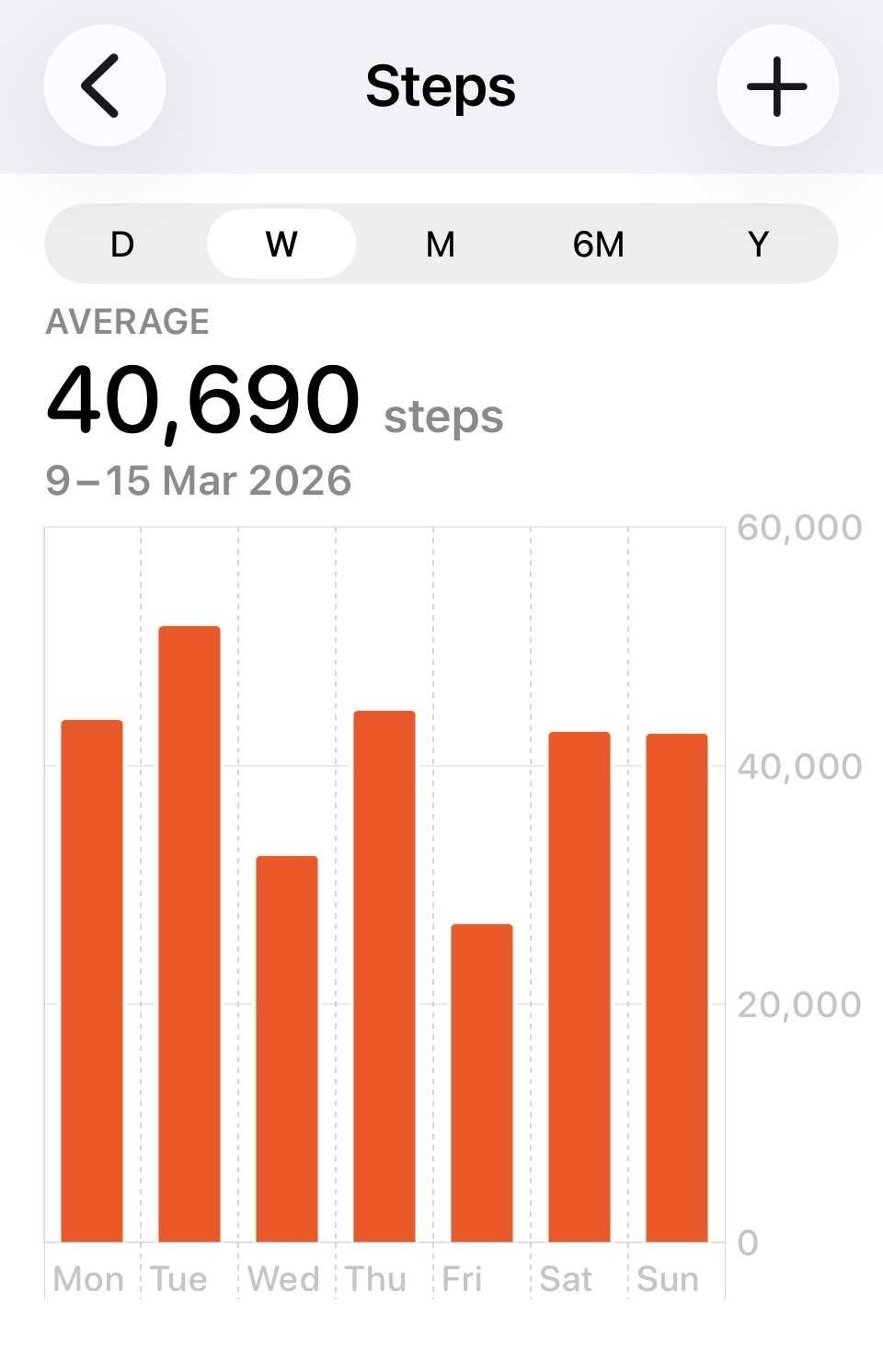Show the 6M range
Image resolution: width=883 pixels, height=1372 pixels.
click(x=599, y=245)
